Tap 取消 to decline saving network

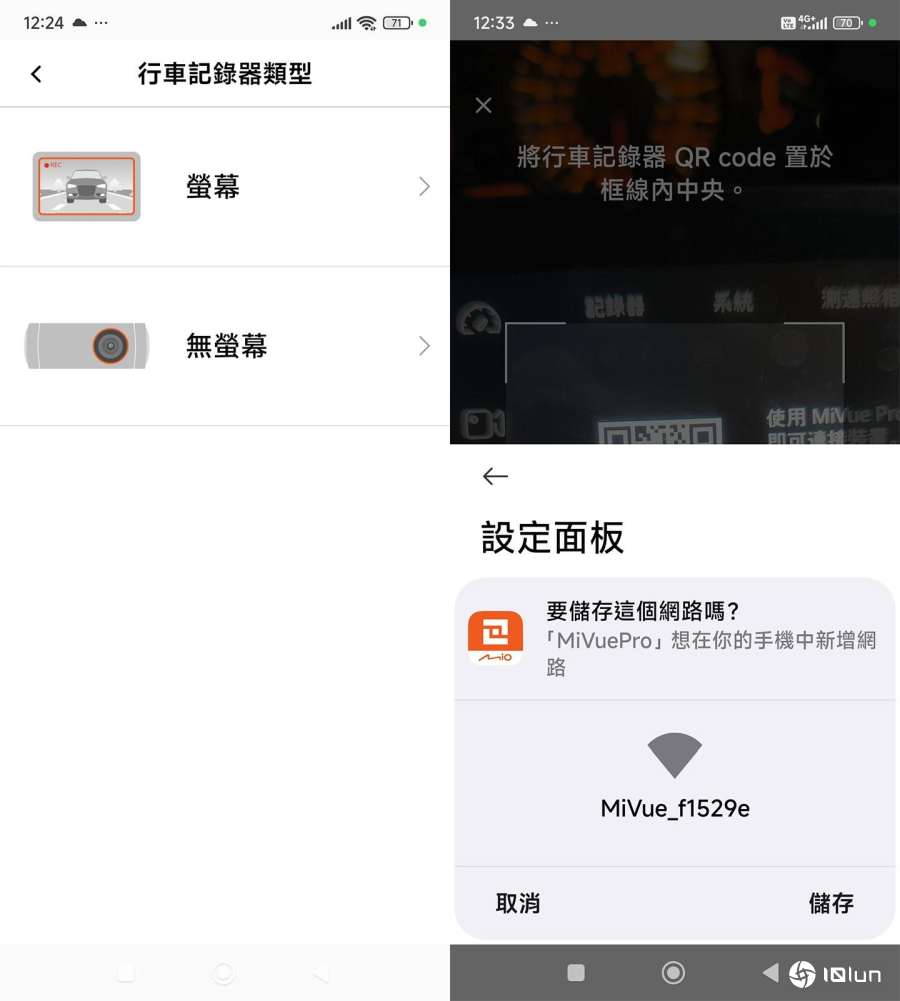coord(518,904)
